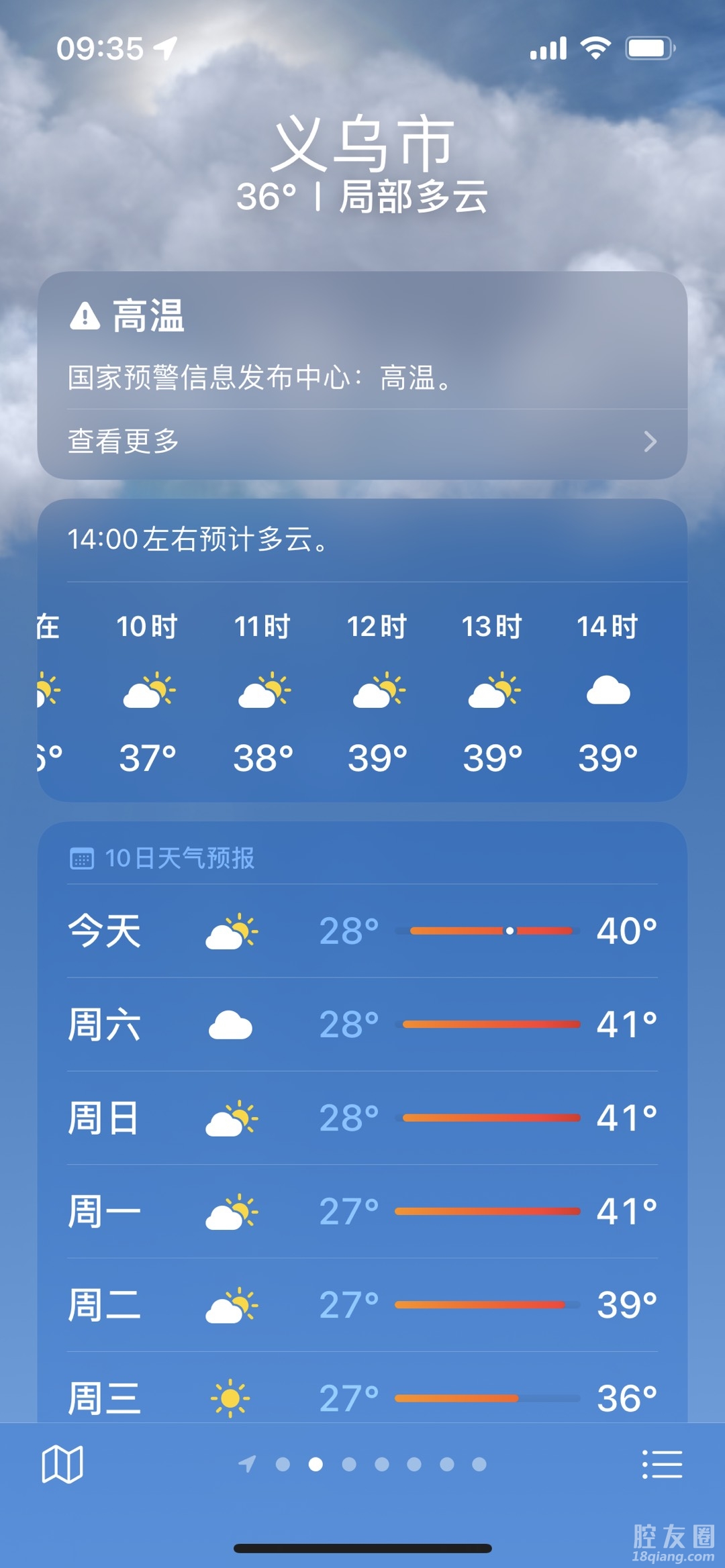The height and width of the screenshot is (1568, 725).
Task: Open 周三 forecast row
Action: pyautogui.click(x=362, y=1398)
